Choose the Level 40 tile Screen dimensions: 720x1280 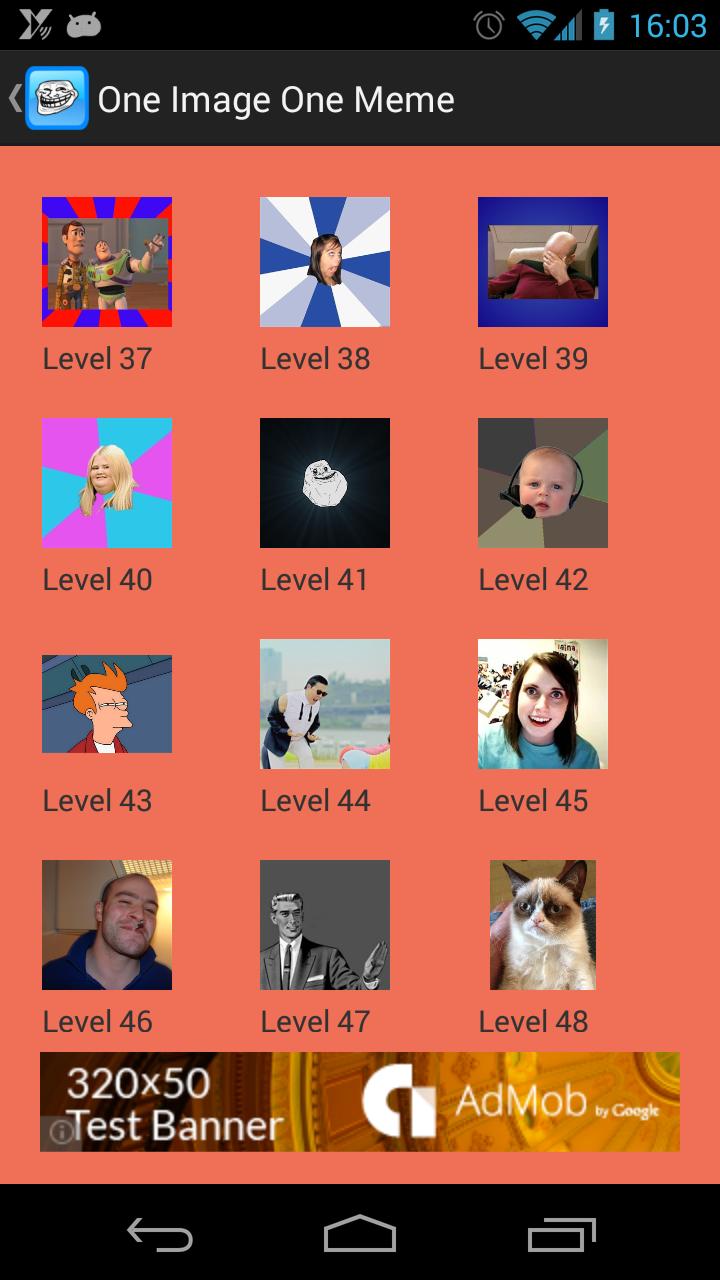point(107,483)
